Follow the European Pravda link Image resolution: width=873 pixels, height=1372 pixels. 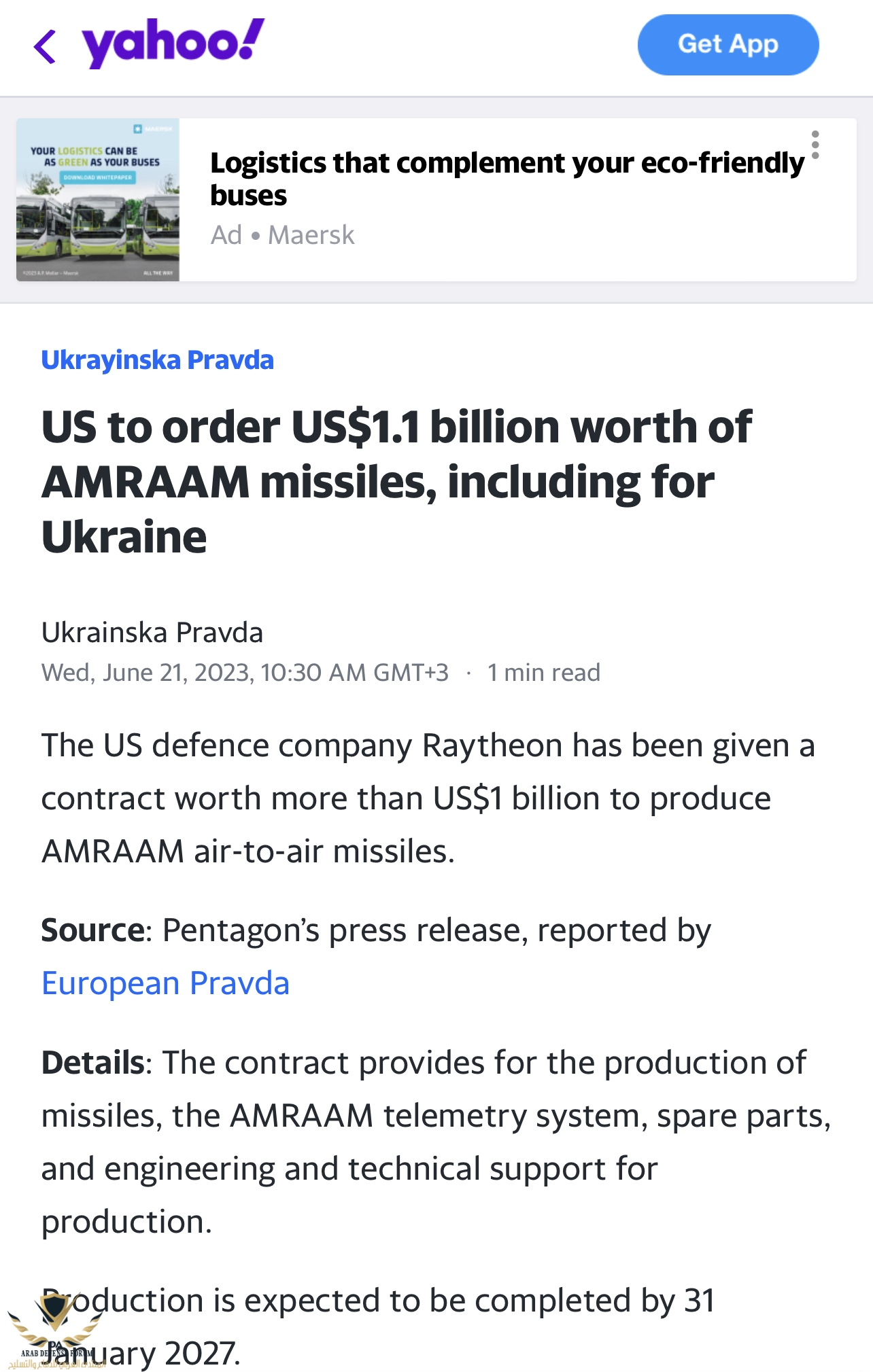165,983
